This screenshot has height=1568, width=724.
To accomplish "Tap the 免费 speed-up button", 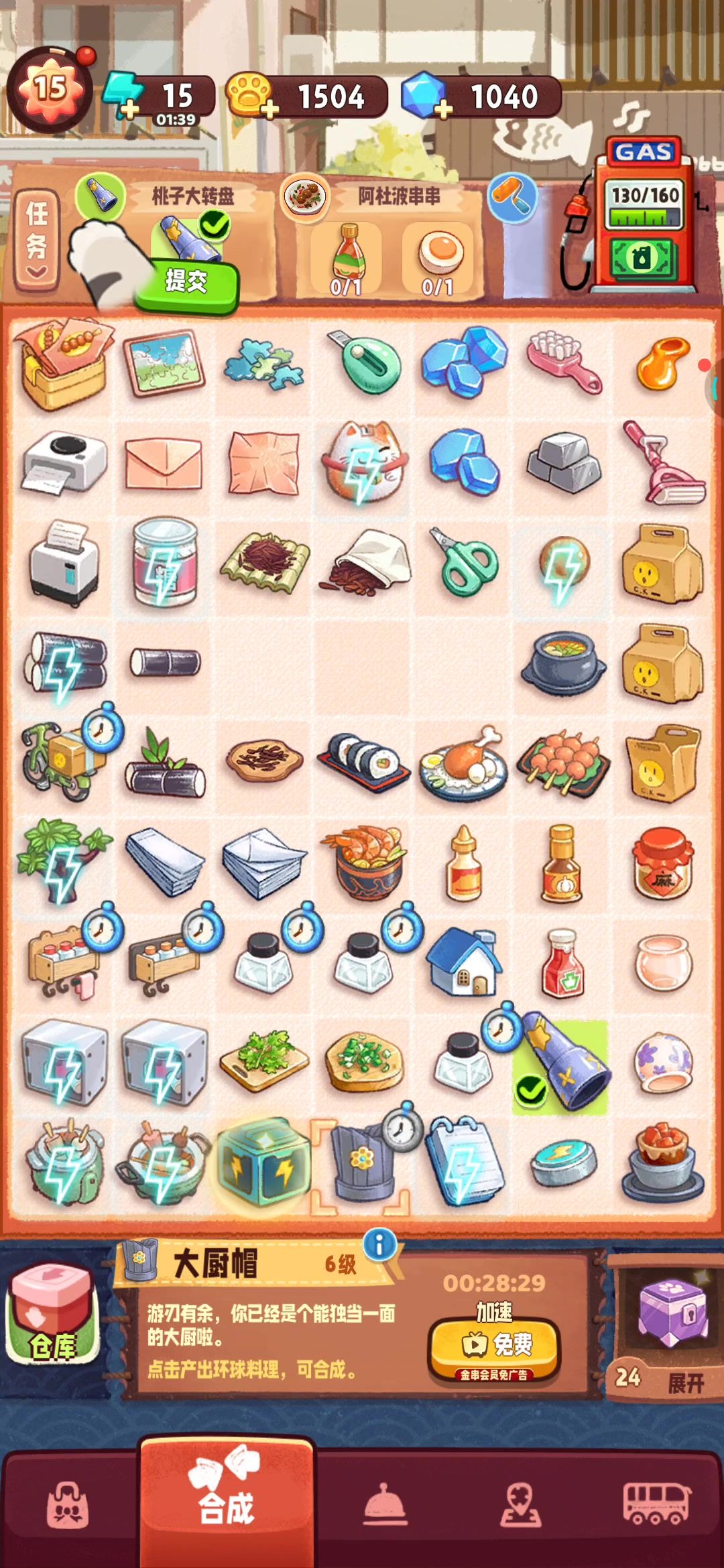I will point(494,1344).
